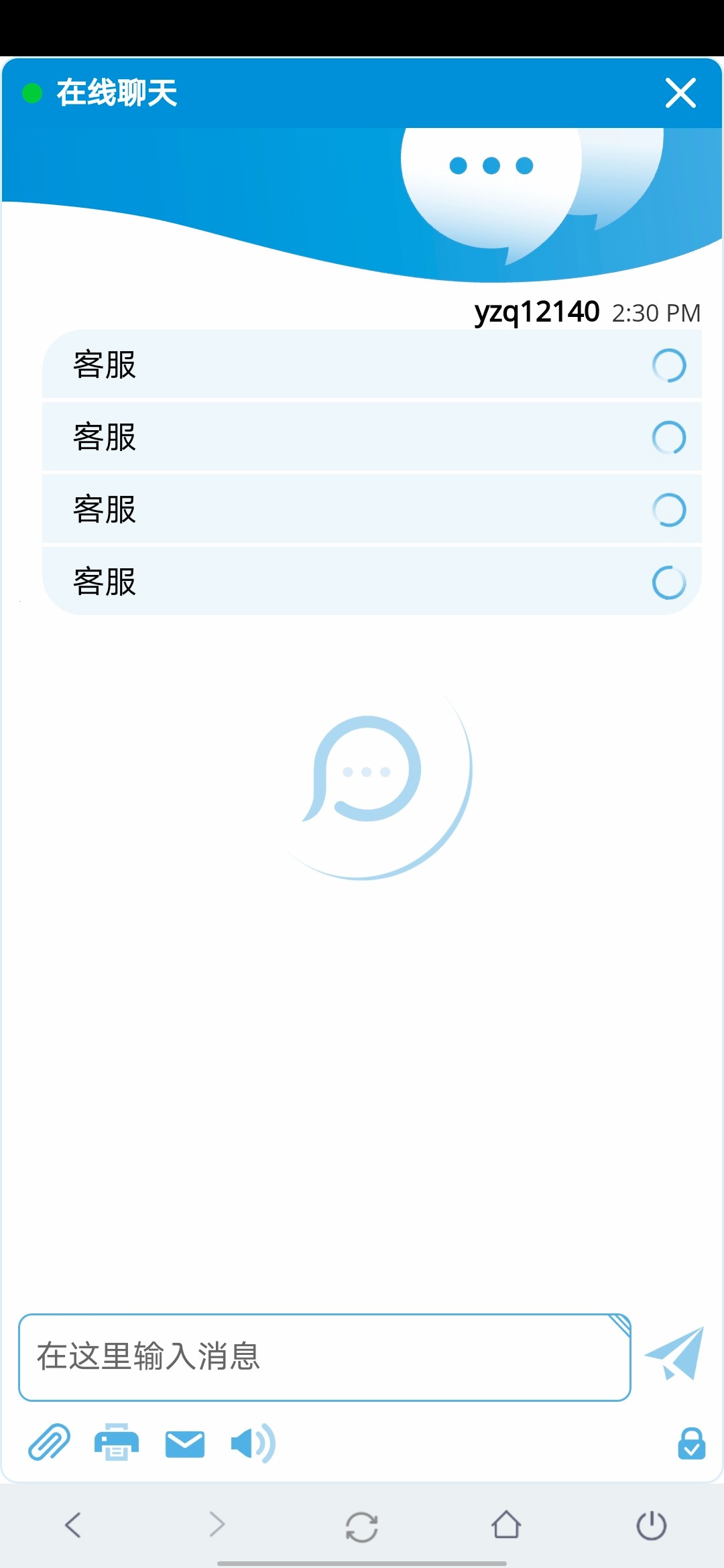The image size is (724, 1568).
Task: Email the chat transcript via envelope icon
Action: tap(184, 1443)
